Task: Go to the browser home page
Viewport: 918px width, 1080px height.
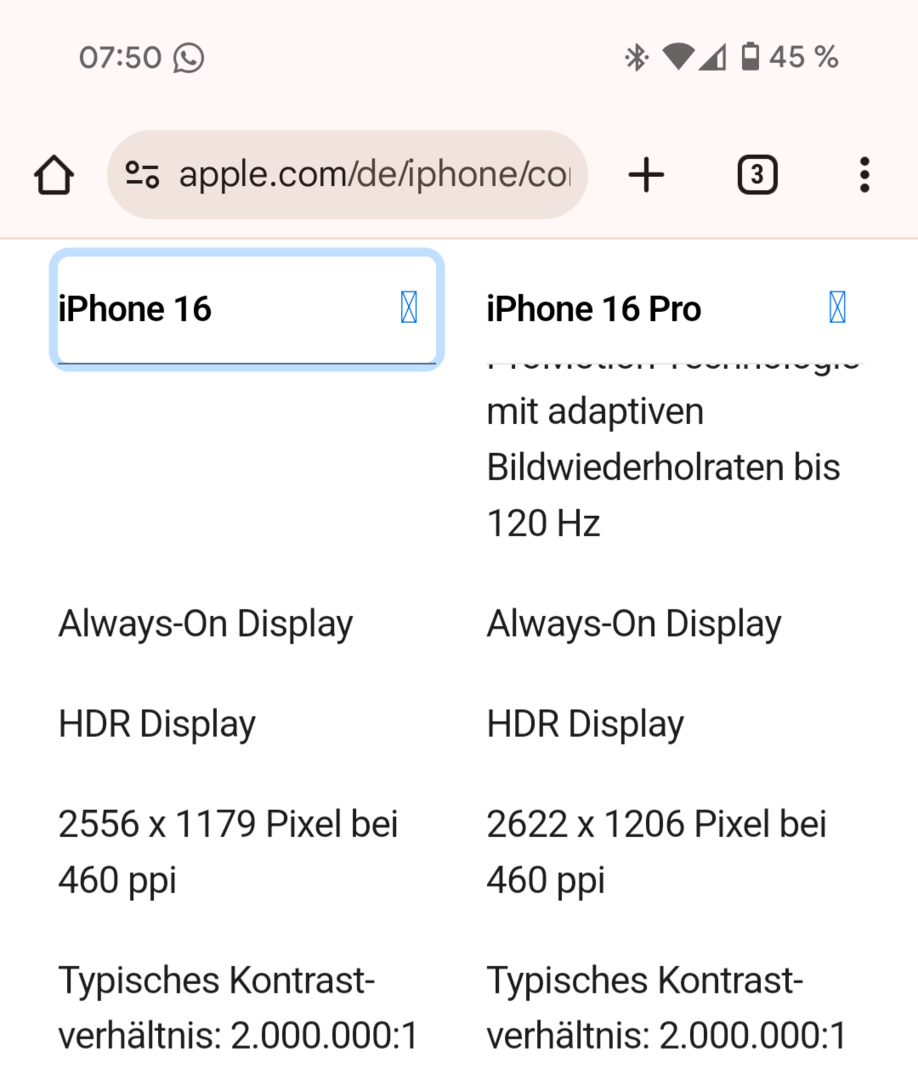Action: tap(54, 176)
